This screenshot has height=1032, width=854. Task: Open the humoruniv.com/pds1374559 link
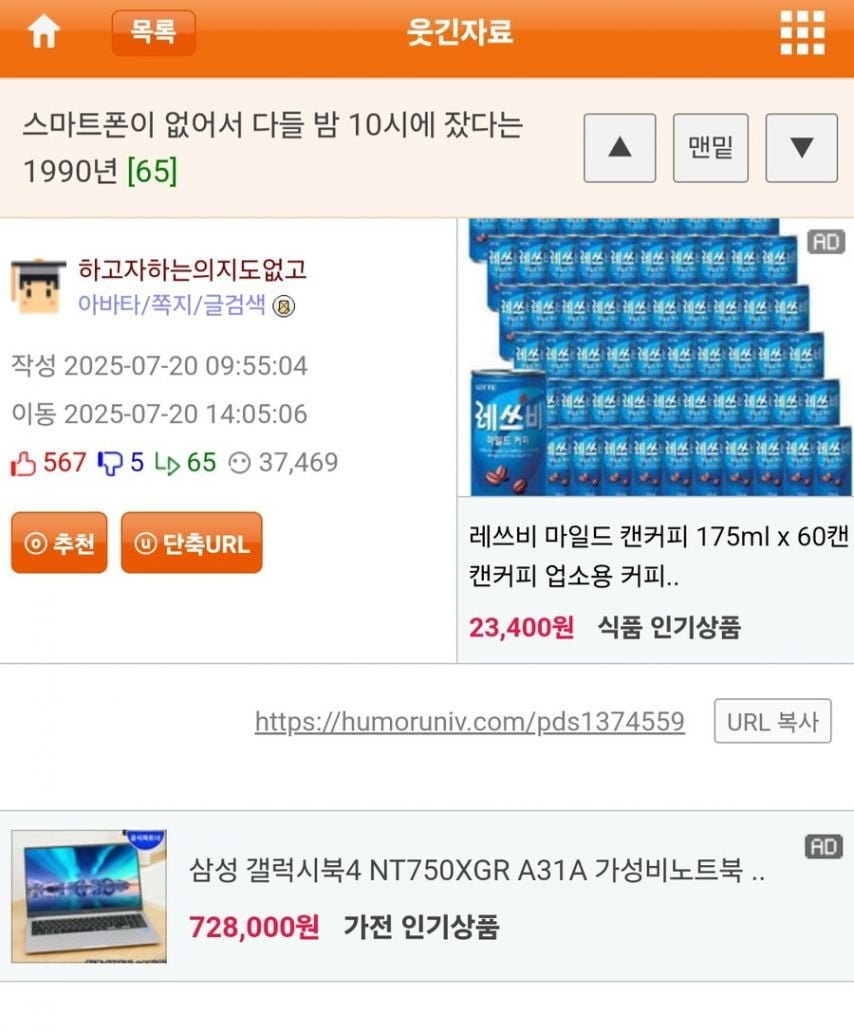click(469, 721)
